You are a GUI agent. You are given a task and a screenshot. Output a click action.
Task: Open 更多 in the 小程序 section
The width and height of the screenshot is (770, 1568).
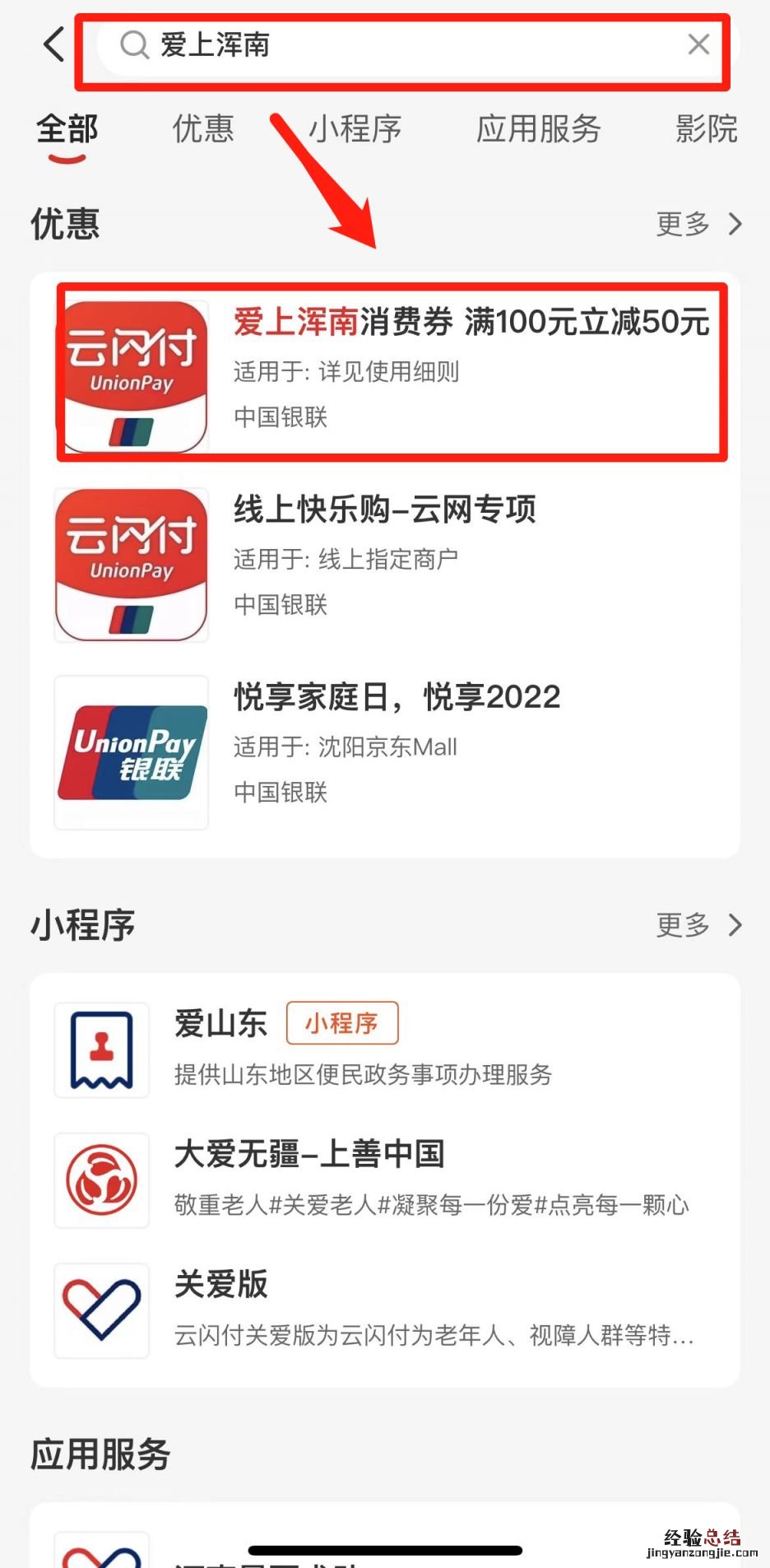[x=698, y=925]
